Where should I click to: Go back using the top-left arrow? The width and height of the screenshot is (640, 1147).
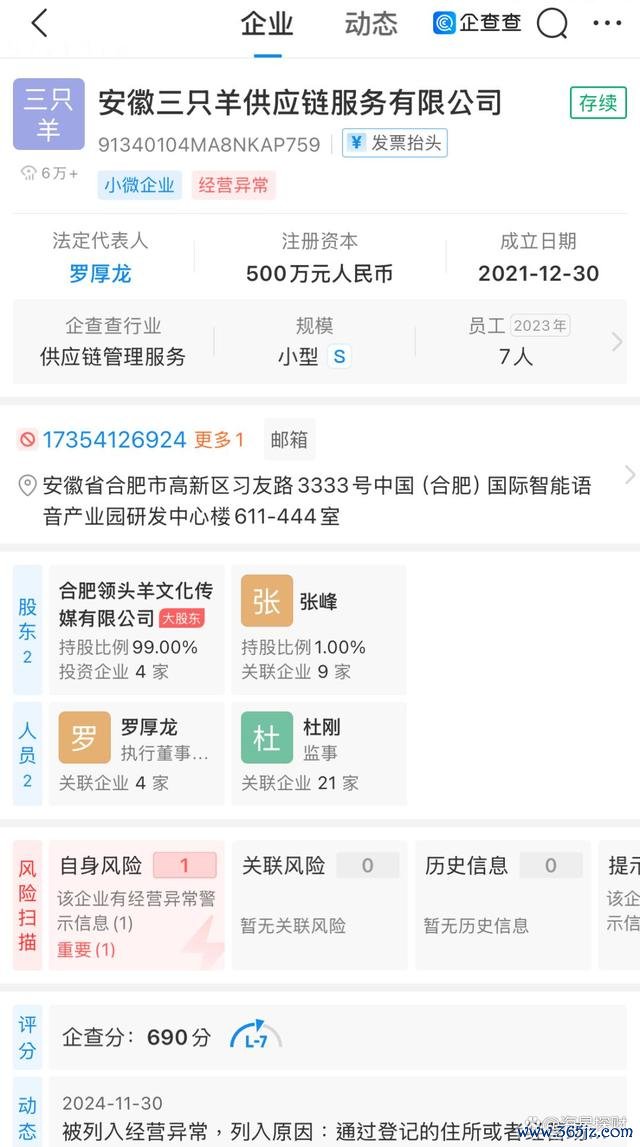(x=39, y=24)
